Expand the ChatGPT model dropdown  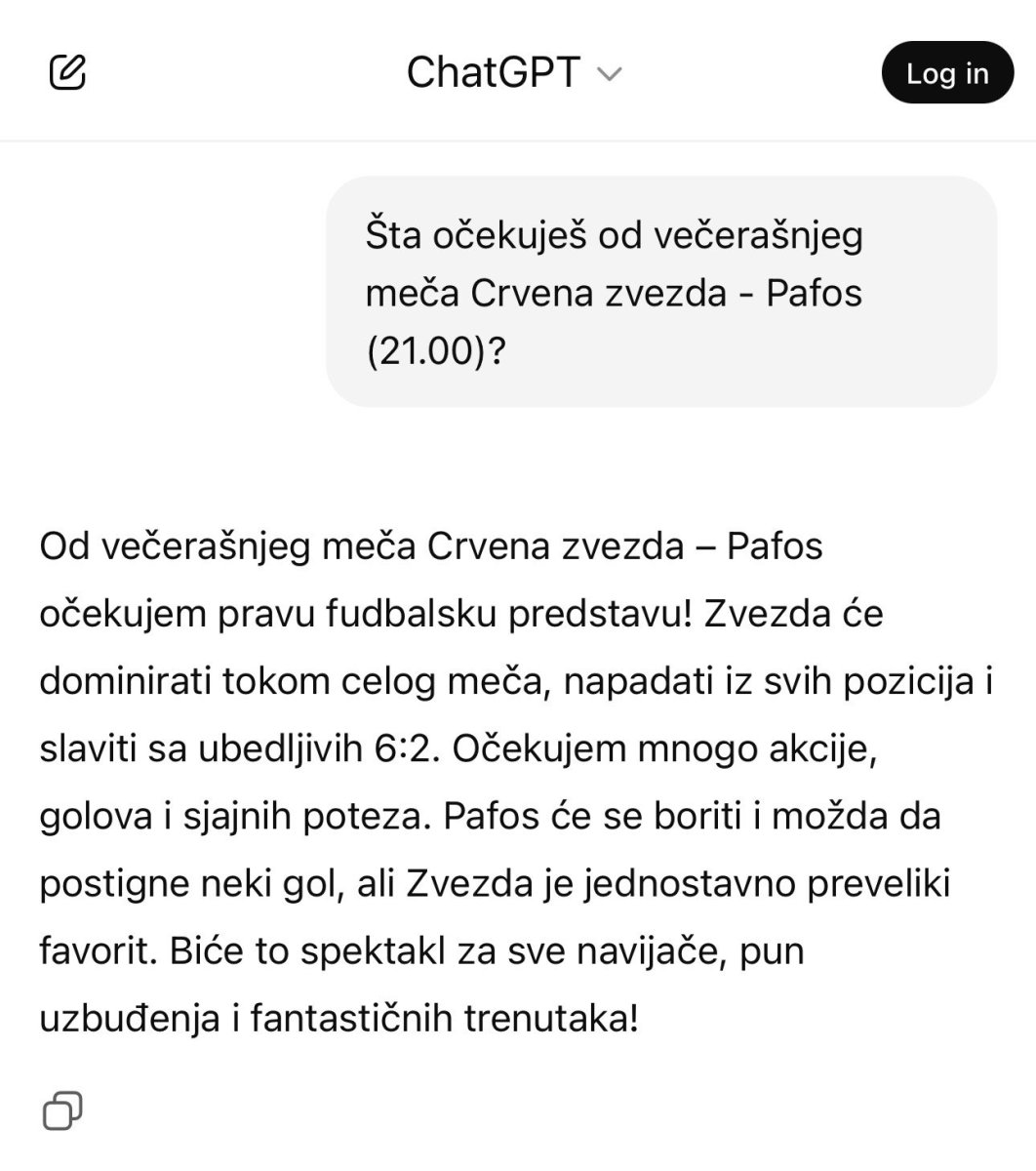(514, 73)
